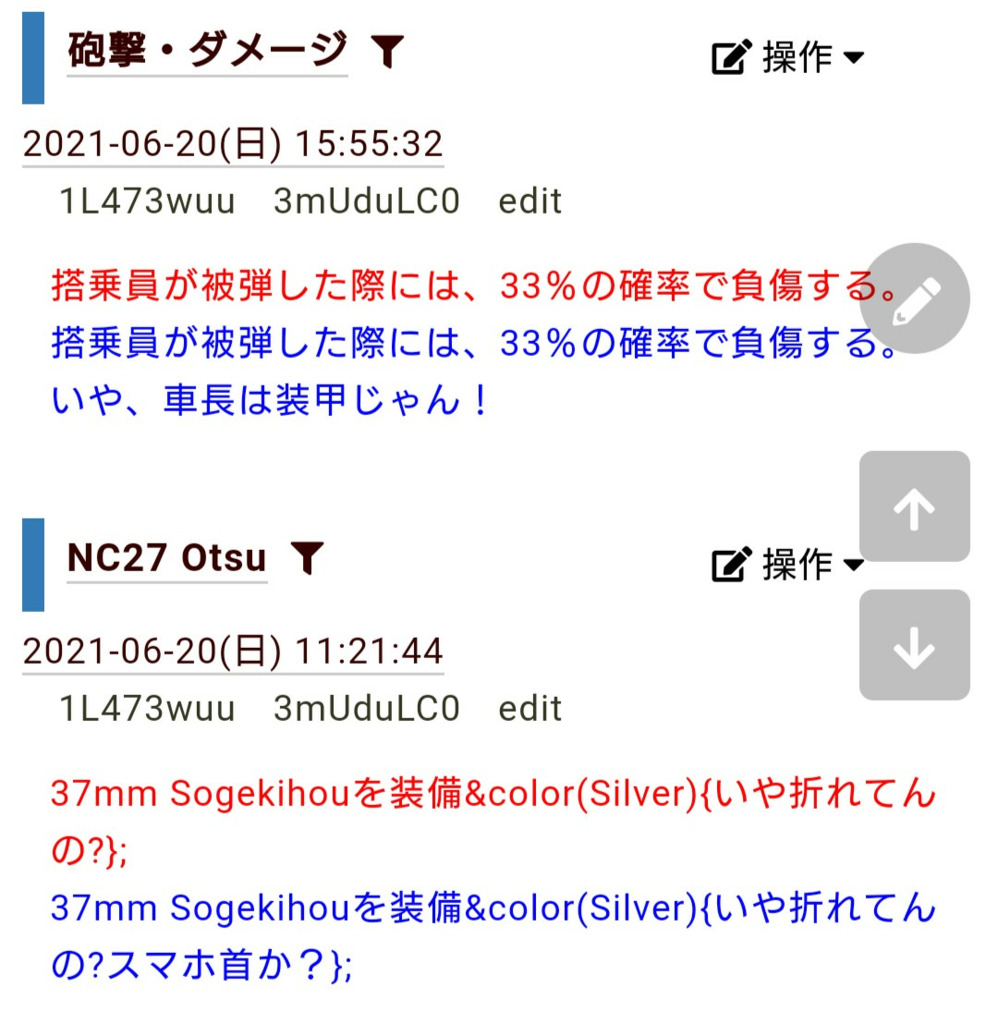Viewport: 998px width, 1024px height.
Task: Open the 2021-06-20 15:55:32 timestamp link
Action: click(x=232, y=144)
